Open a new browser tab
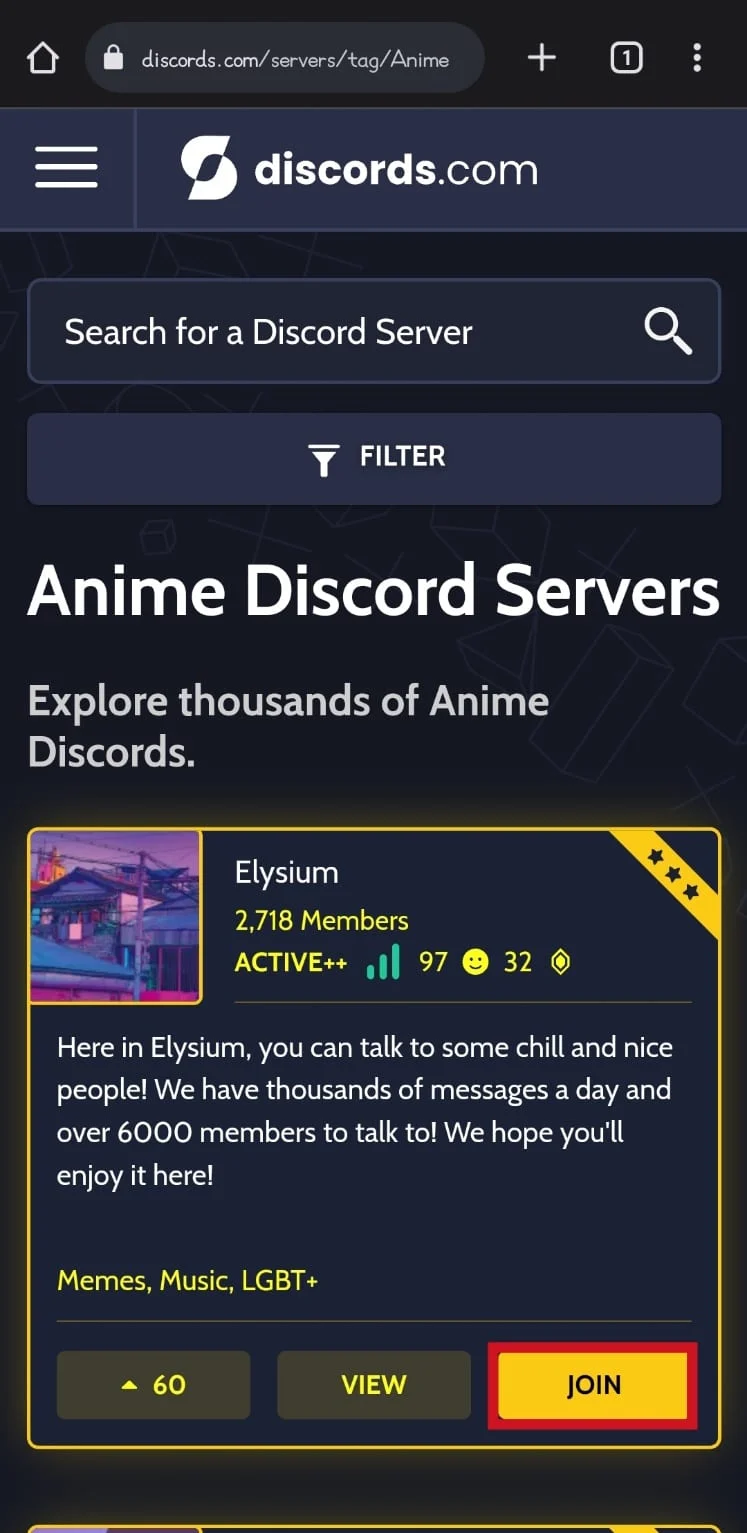 [541, 59]
